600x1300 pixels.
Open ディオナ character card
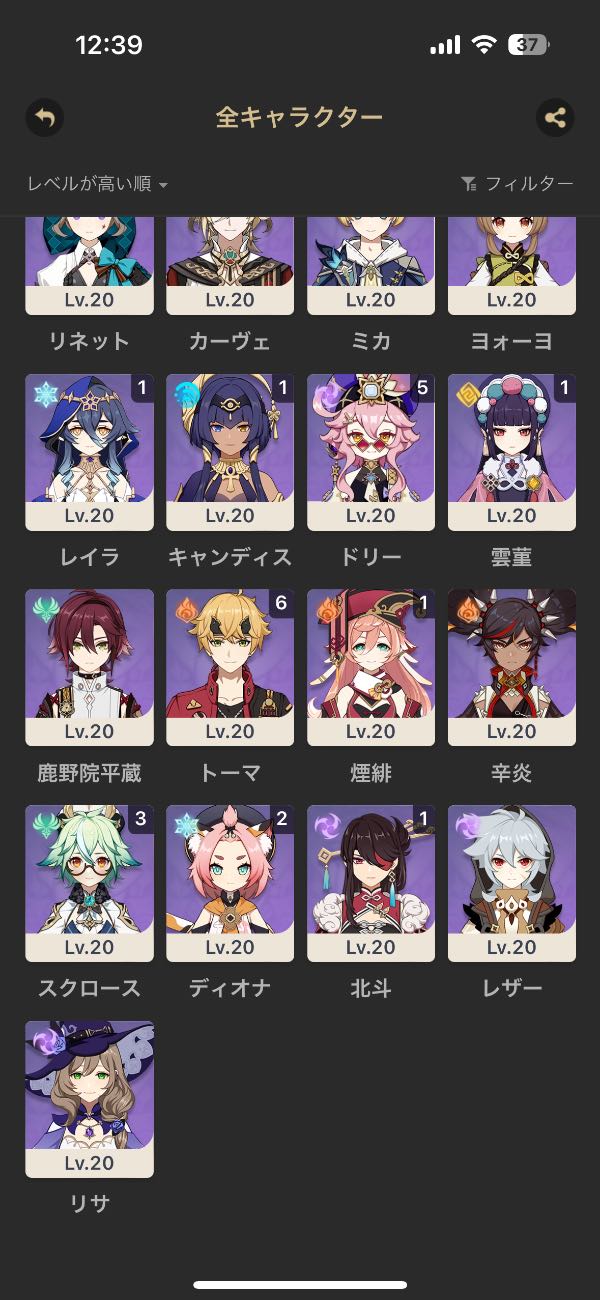(230, 883)
